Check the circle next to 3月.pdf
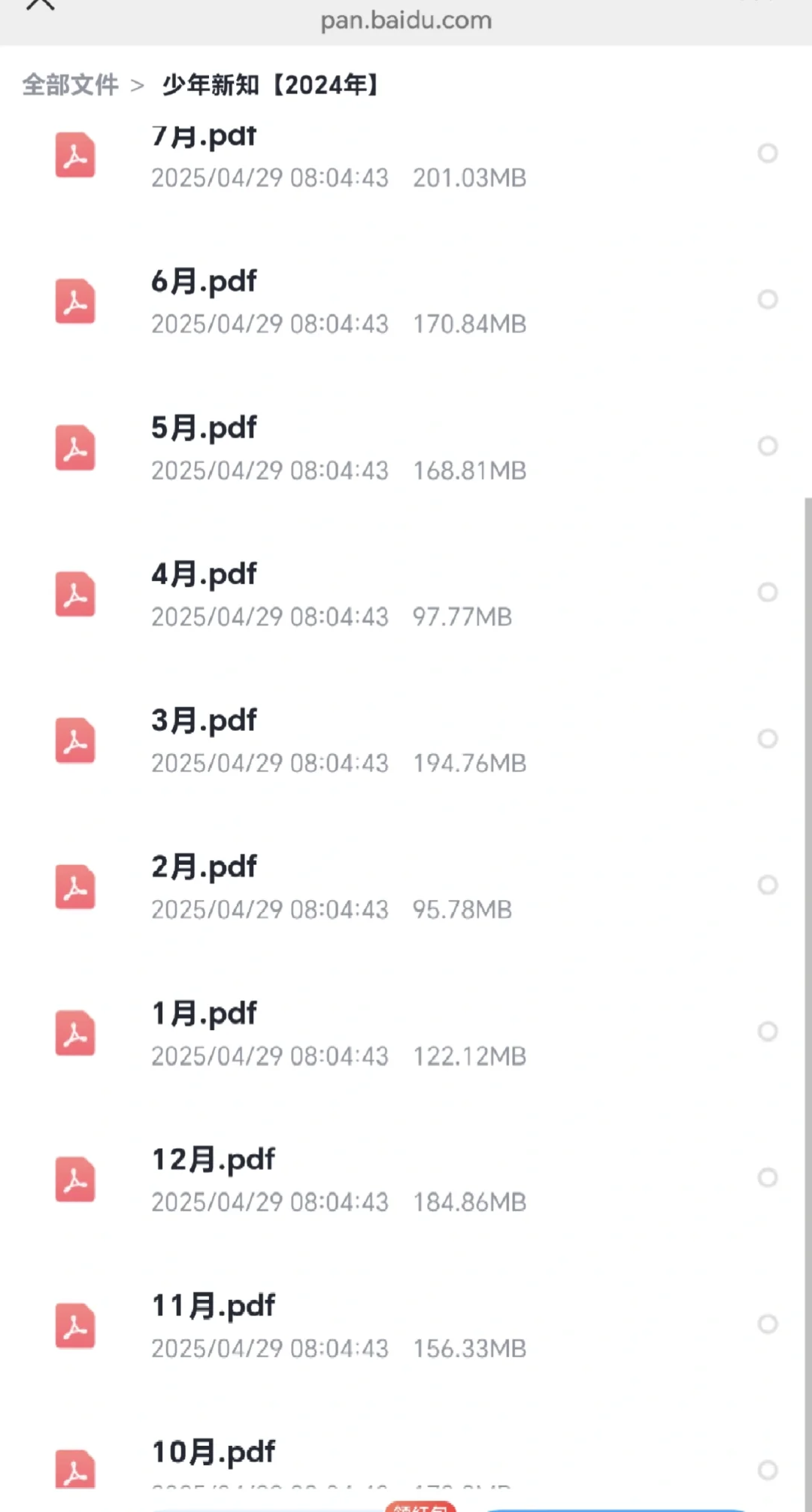The height and width of the screenshot is (1512, 812). [767, 738]
